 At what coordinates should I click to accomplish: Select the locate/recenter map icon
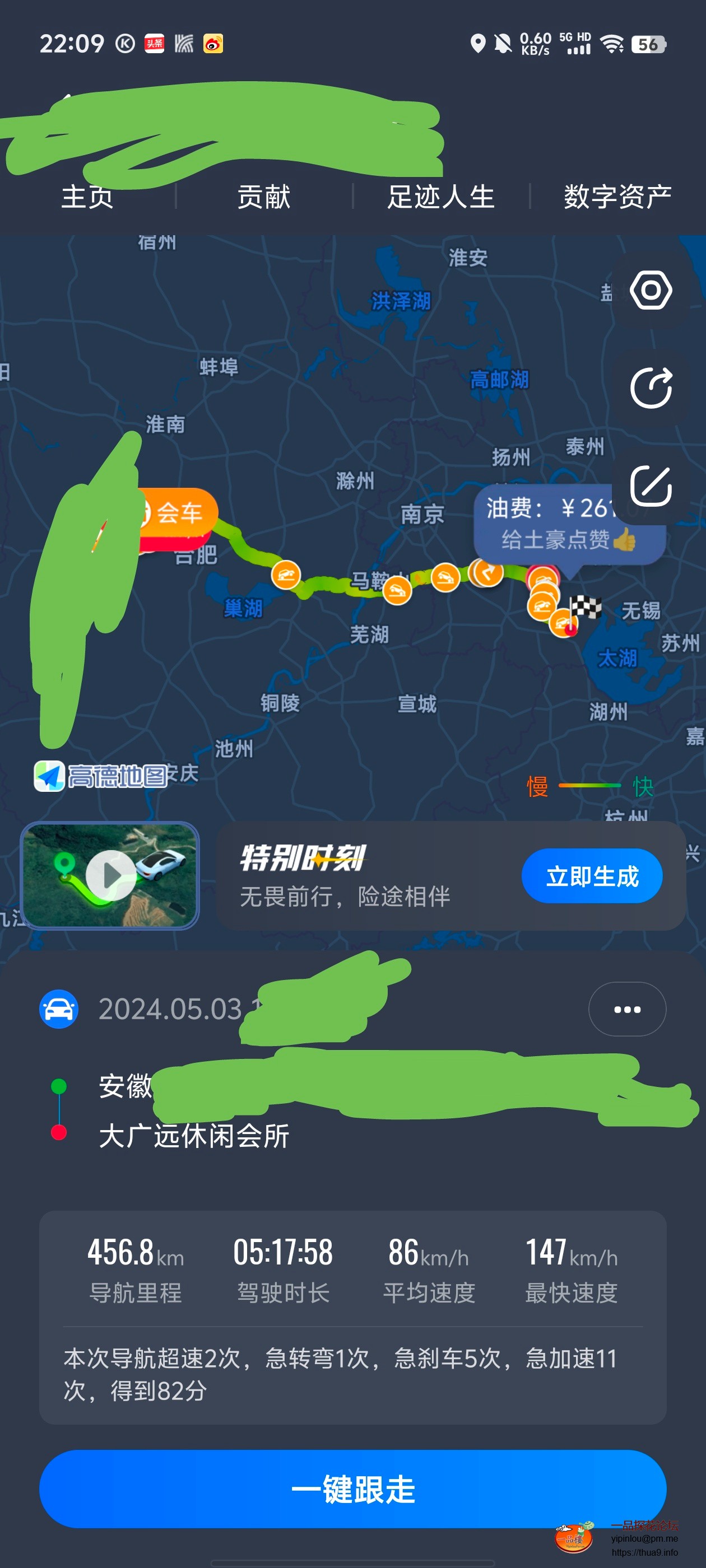tap(651, 291)
